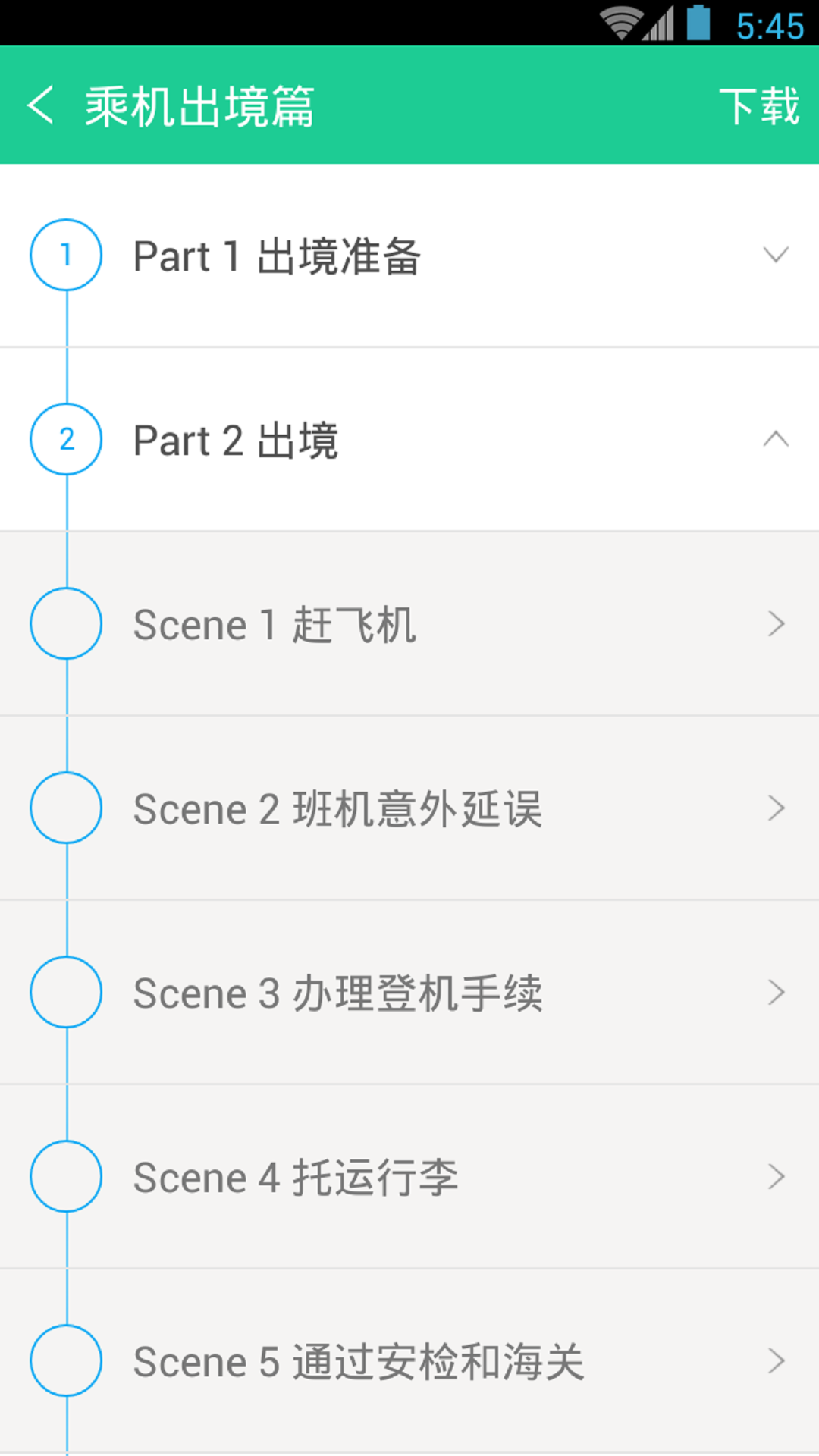
Task: Tap the battery status icon
Action: tap(698, 23)
